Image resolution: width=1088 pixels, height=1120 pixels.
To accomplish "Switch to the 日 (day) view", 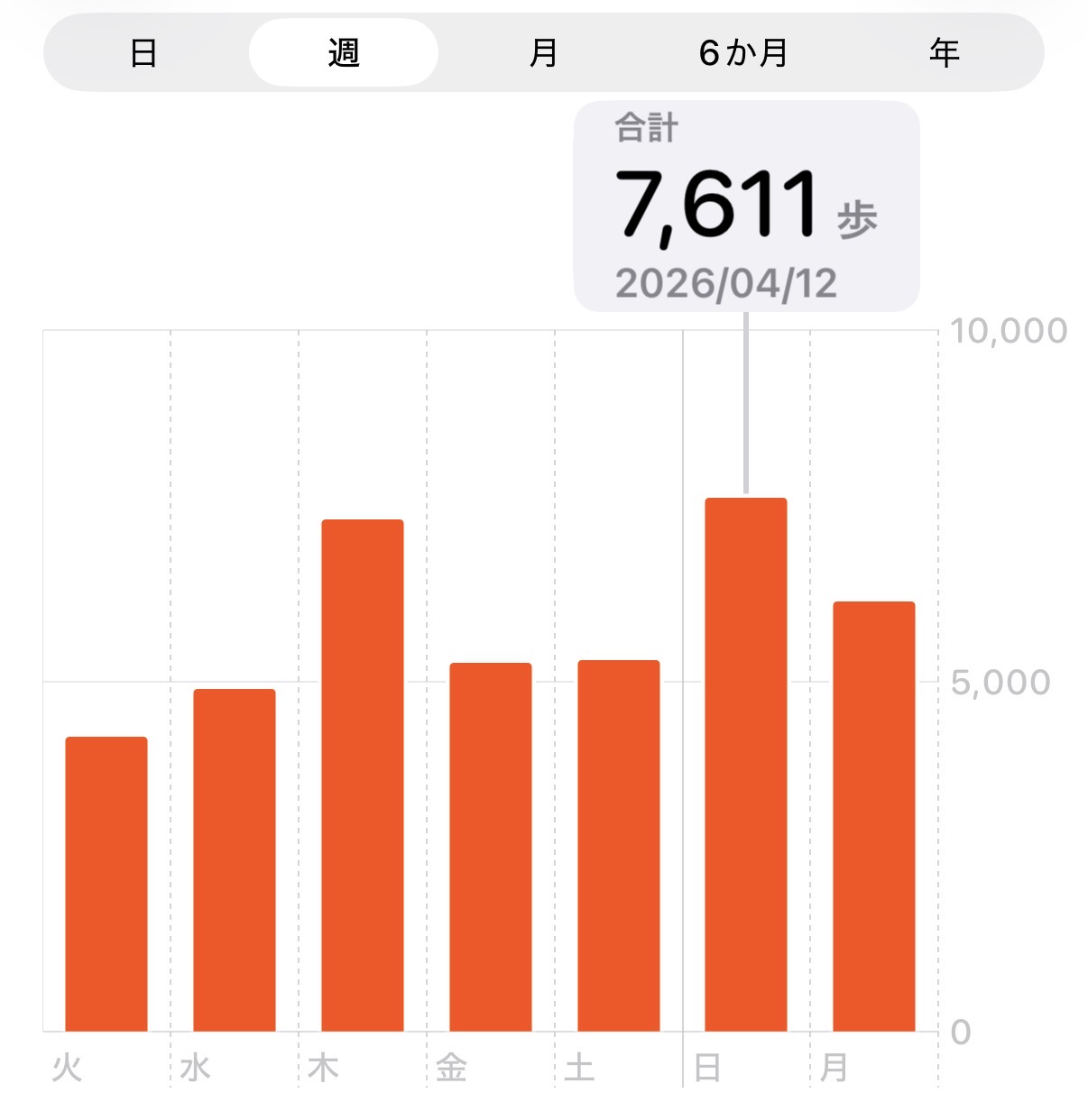I will click(144, 53).
